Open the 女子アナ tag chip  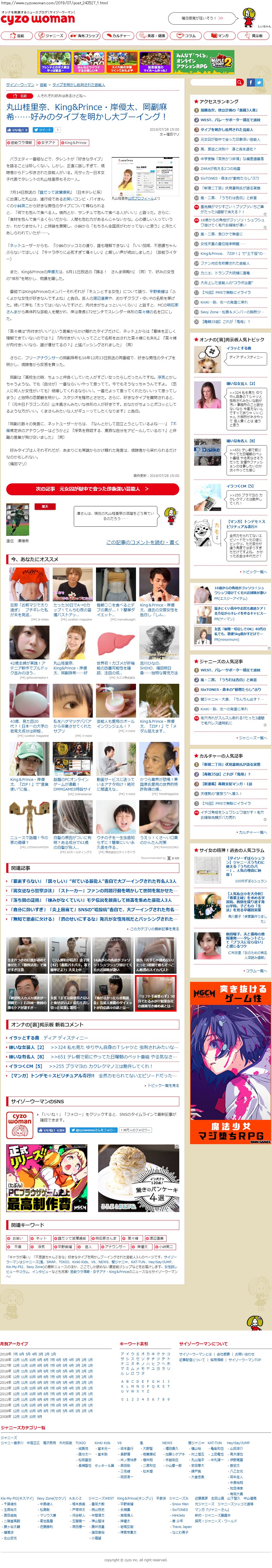[48, 143]
